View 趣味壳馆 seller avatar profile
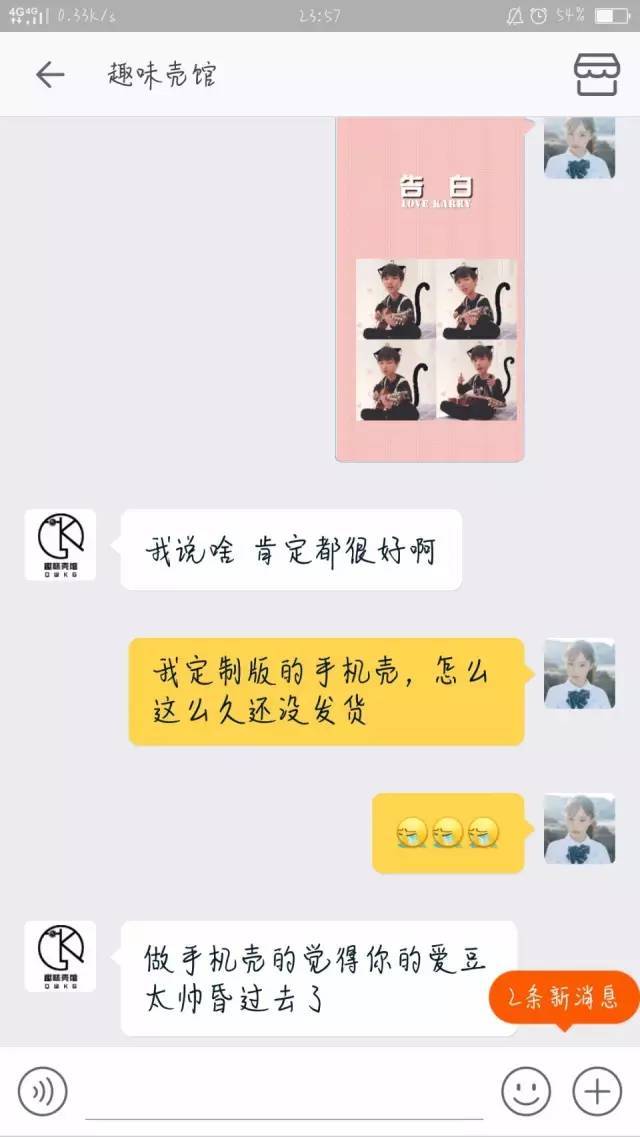The image size is (640, 1137). [60, 545]
